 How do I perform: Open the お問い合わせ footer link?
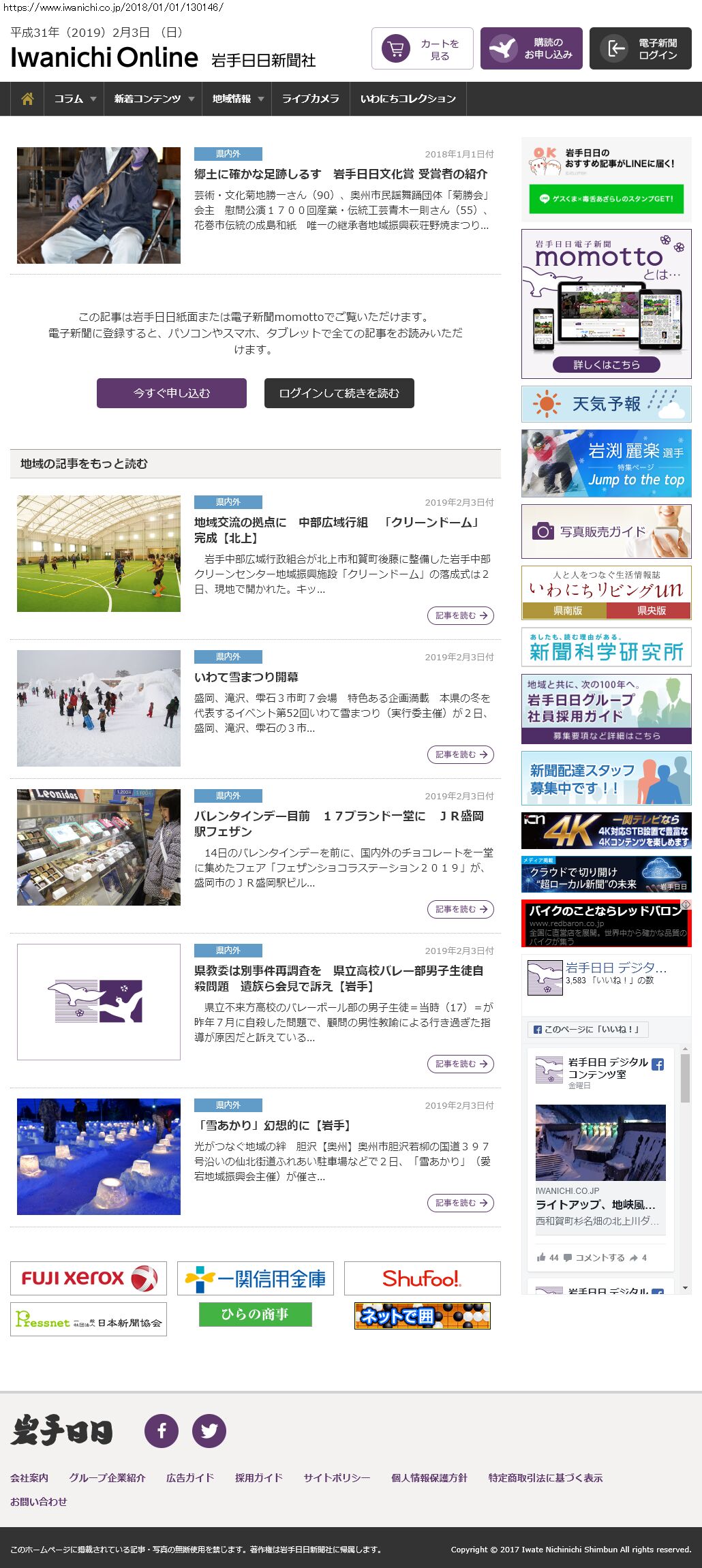(x=39, y=1501)
